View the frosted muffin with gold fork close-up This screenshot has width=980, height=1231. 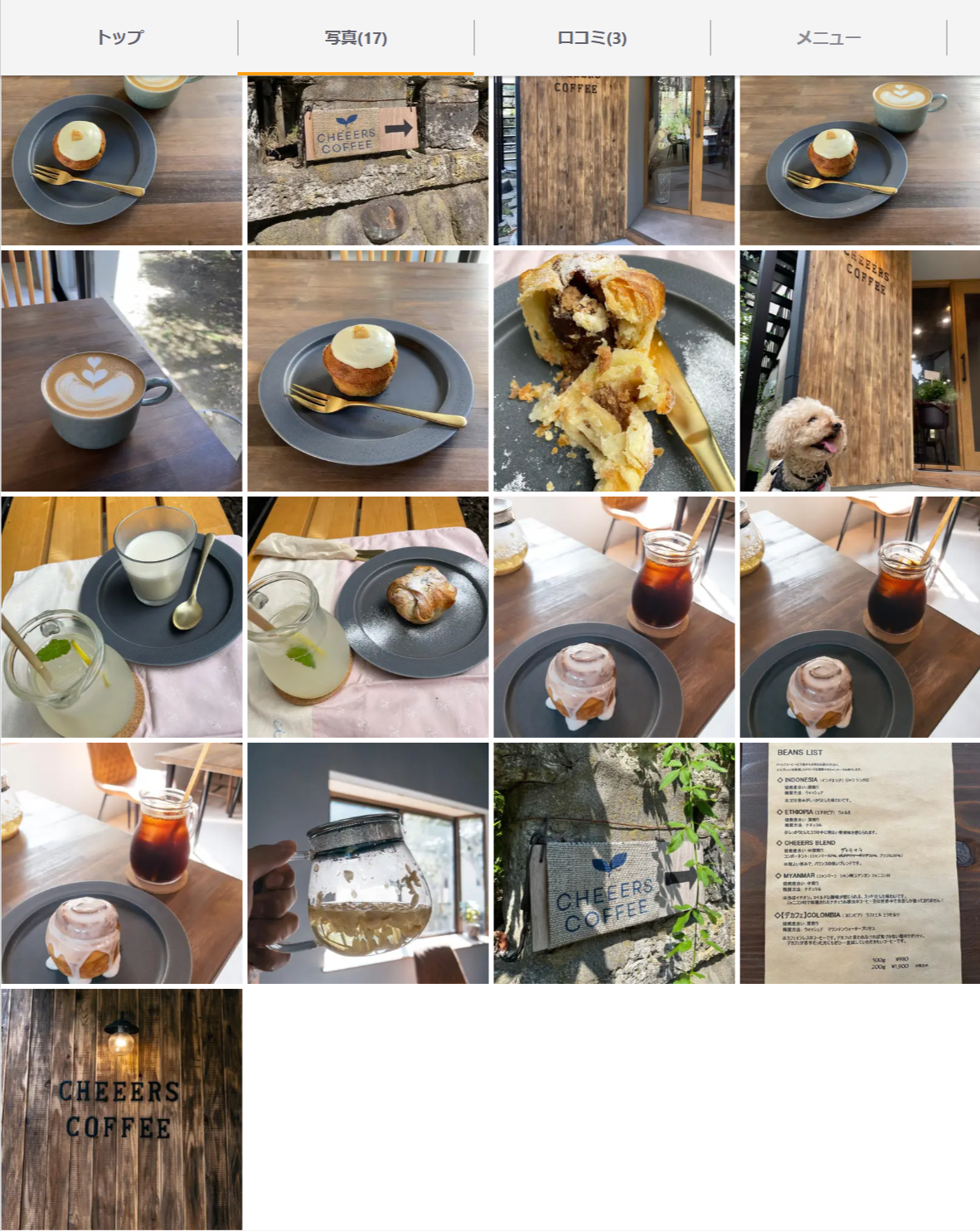(367, 371)
